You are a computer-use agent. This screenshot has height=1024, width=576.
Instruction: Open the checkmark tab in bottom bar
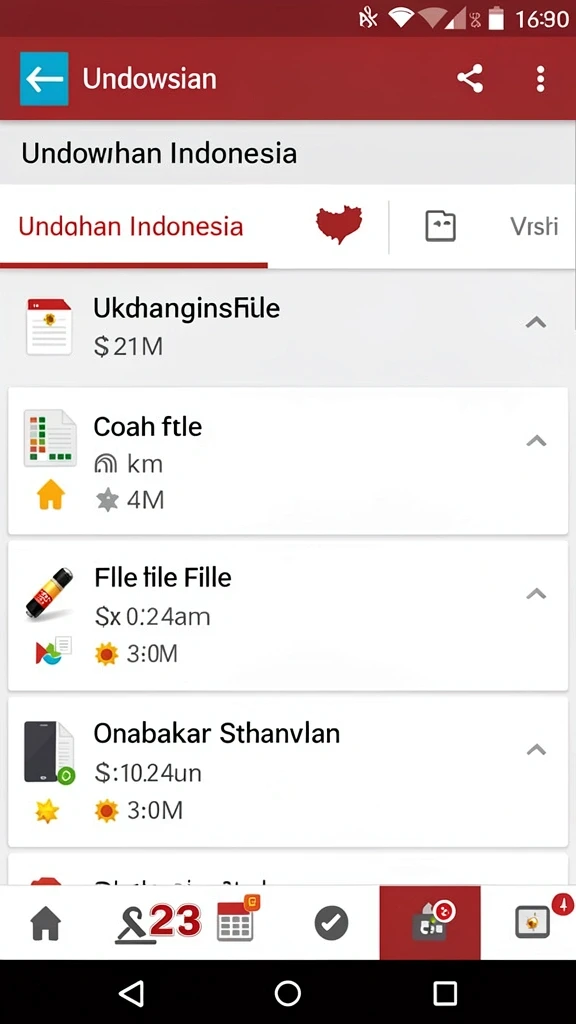tap(332, 923)
